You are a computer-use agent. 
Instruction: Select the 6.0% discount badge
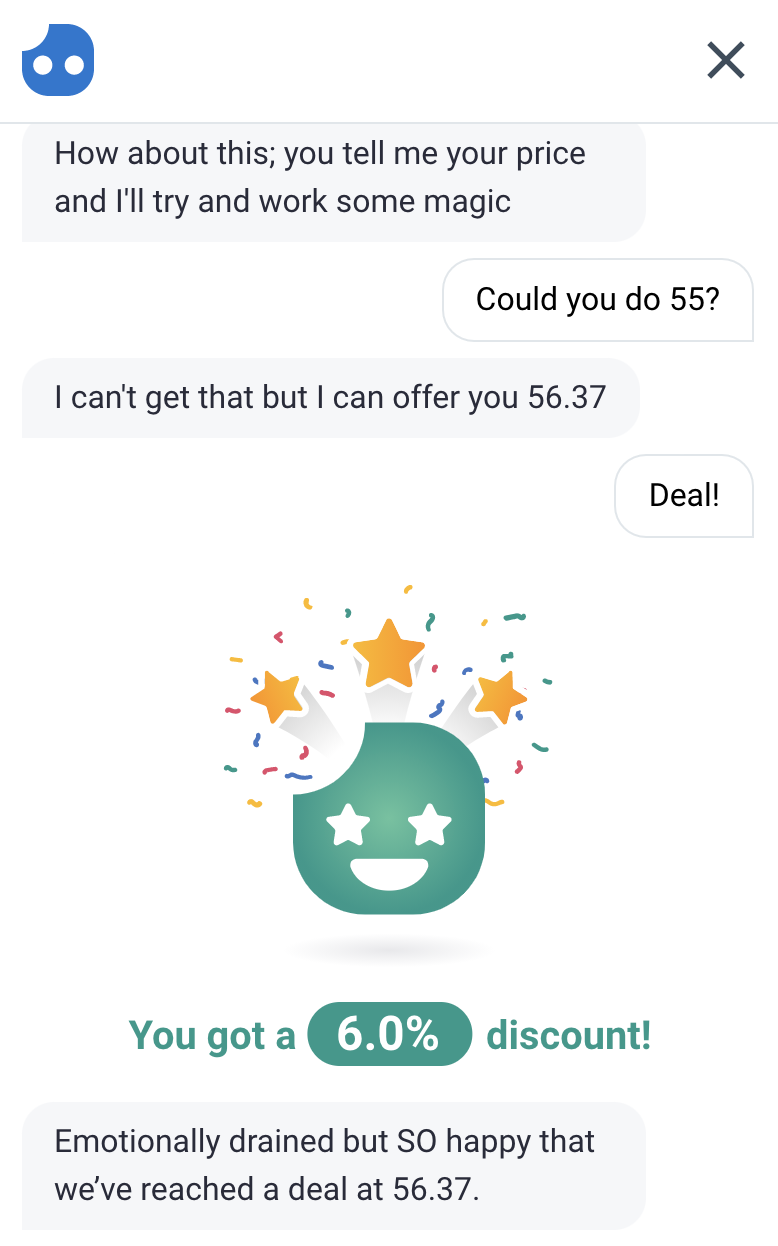click(x=390, y=1034)
